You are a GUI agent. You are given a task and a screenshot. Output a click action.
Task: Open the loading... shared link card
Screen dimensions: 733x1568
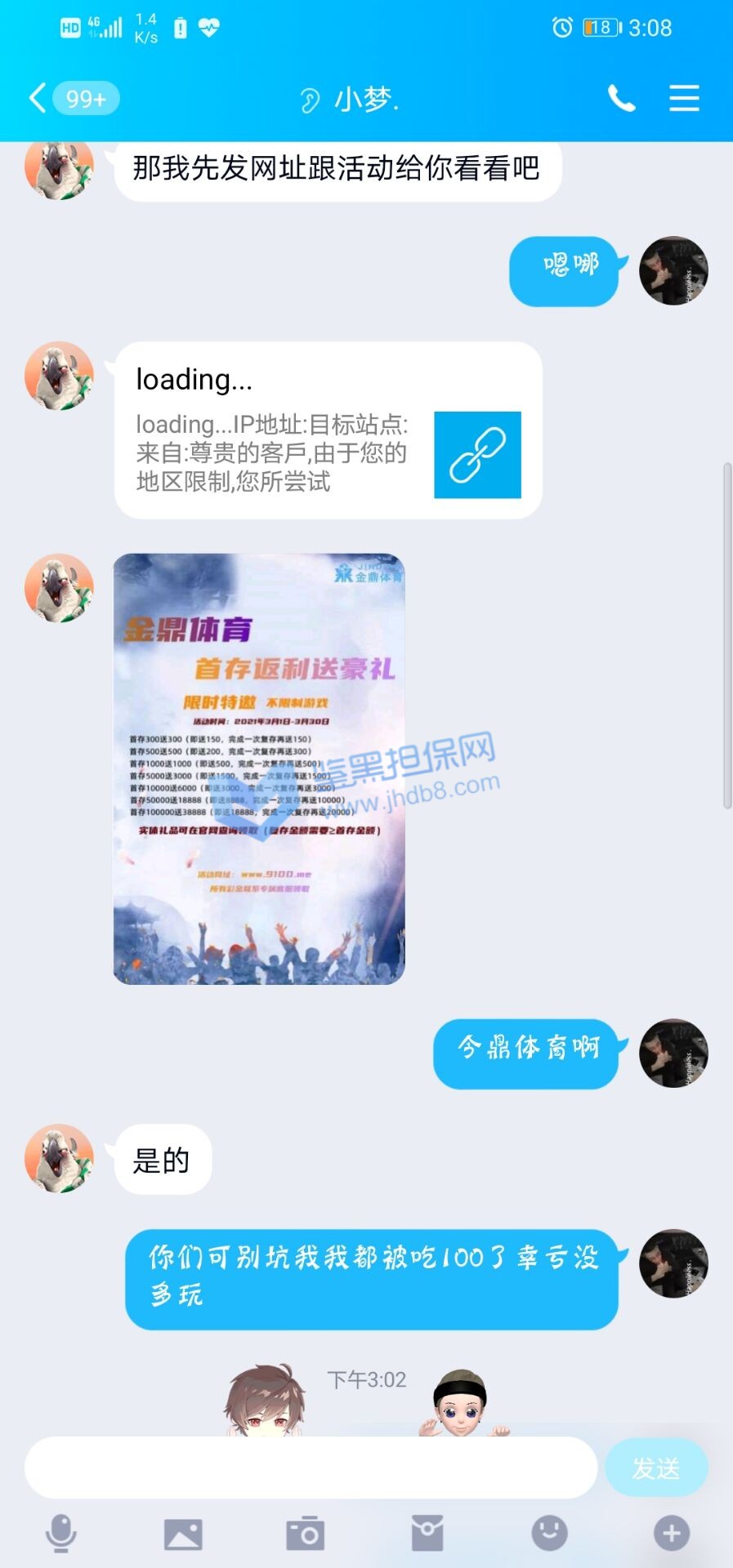(x=328, y=430)
